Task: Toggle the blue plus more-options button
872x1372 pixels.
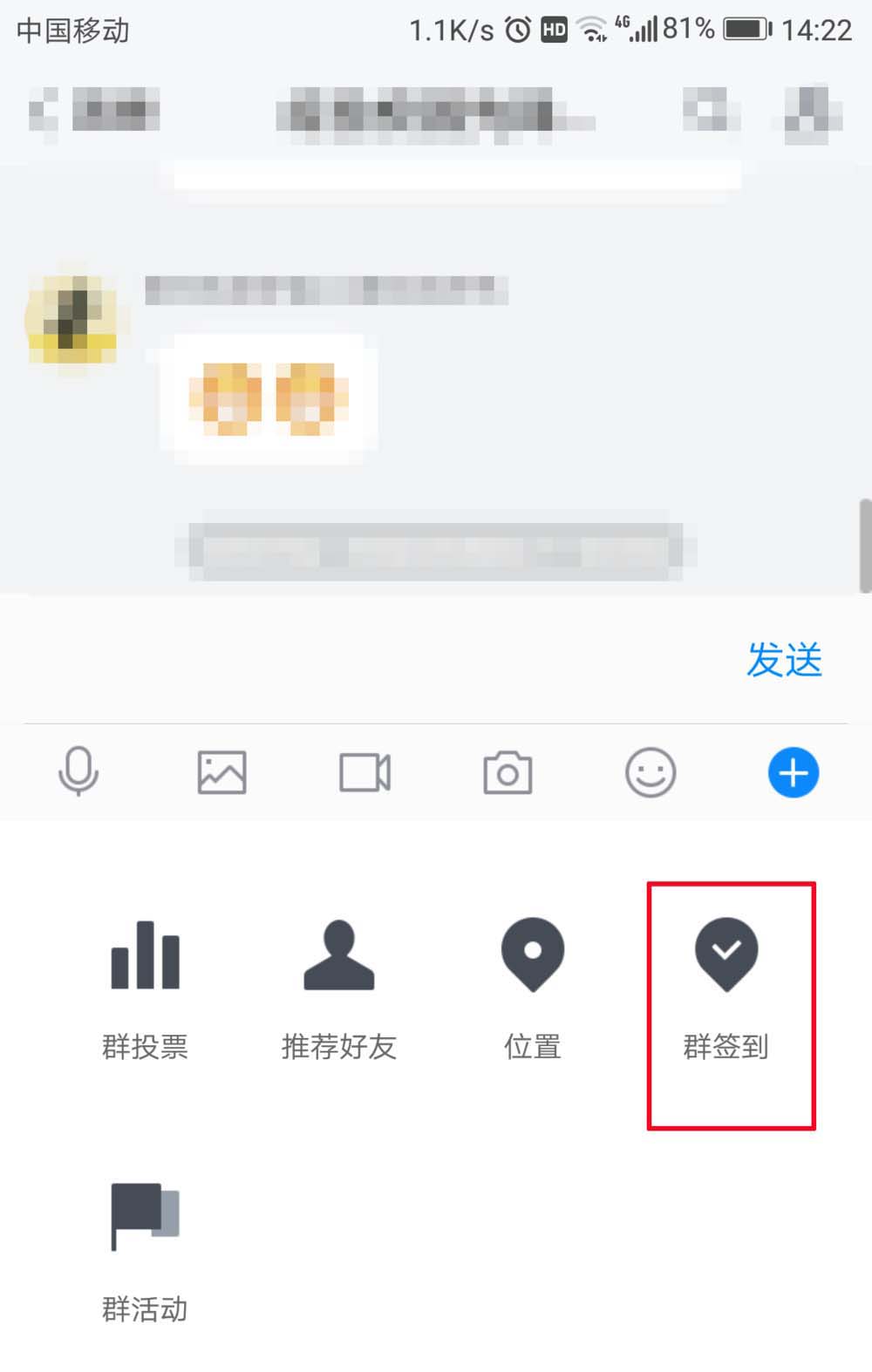Action: pos(793,772)
